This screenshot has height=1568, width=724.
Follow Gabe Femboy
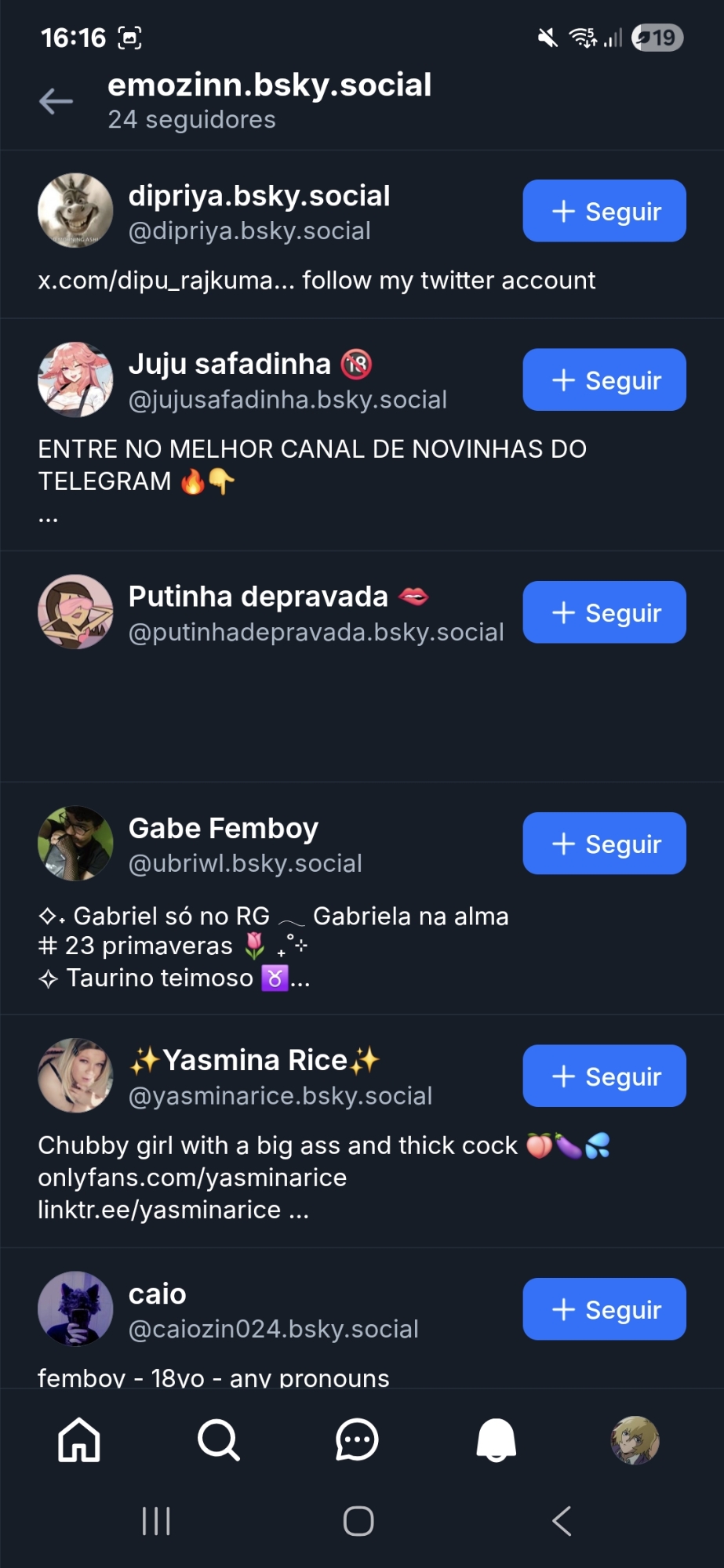point(604,844)
